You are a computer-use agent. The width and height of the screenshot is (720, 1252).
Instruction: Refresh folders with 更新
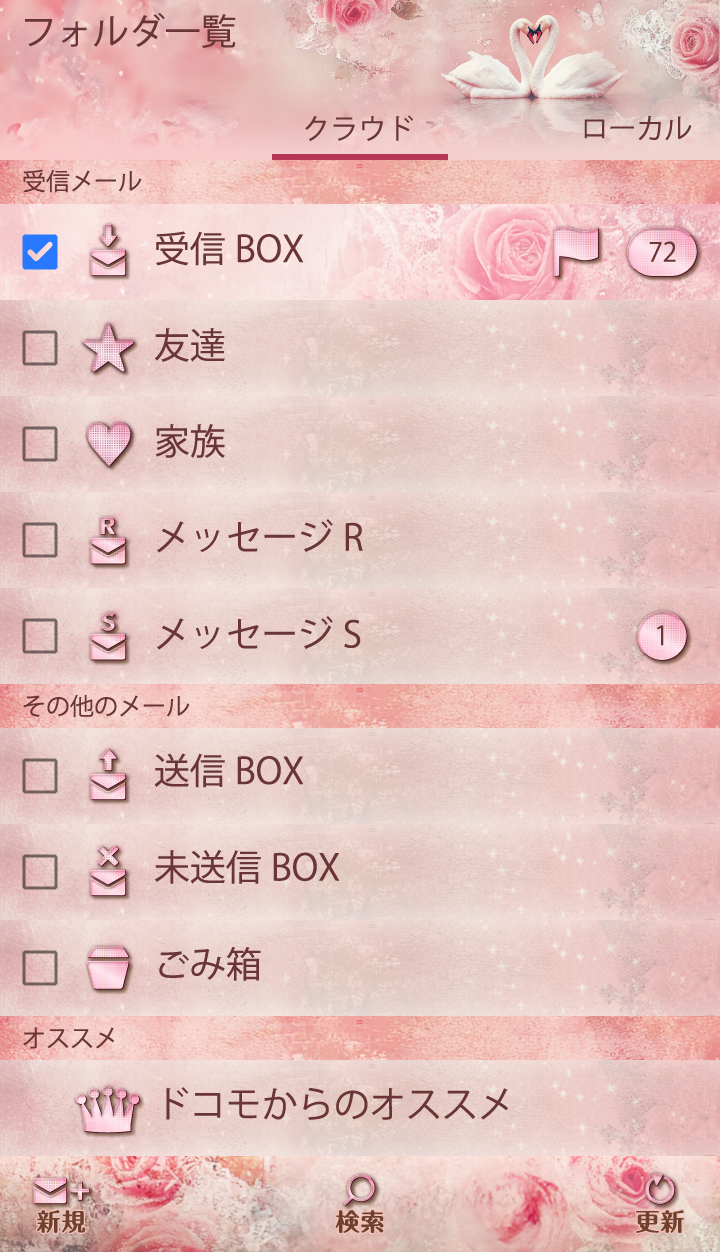[659, 1205]
